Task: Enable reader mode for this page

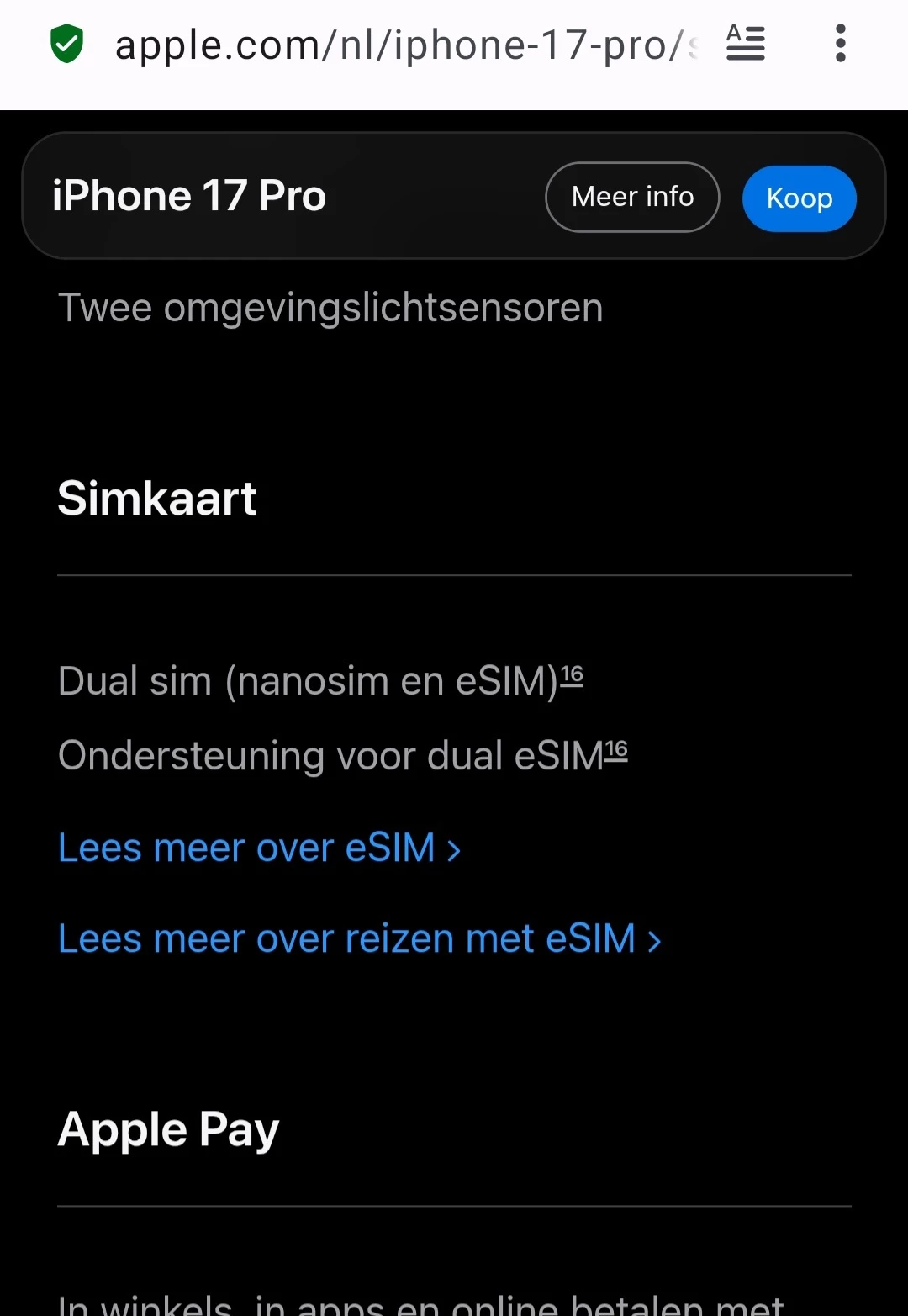Action: point(745,44)
